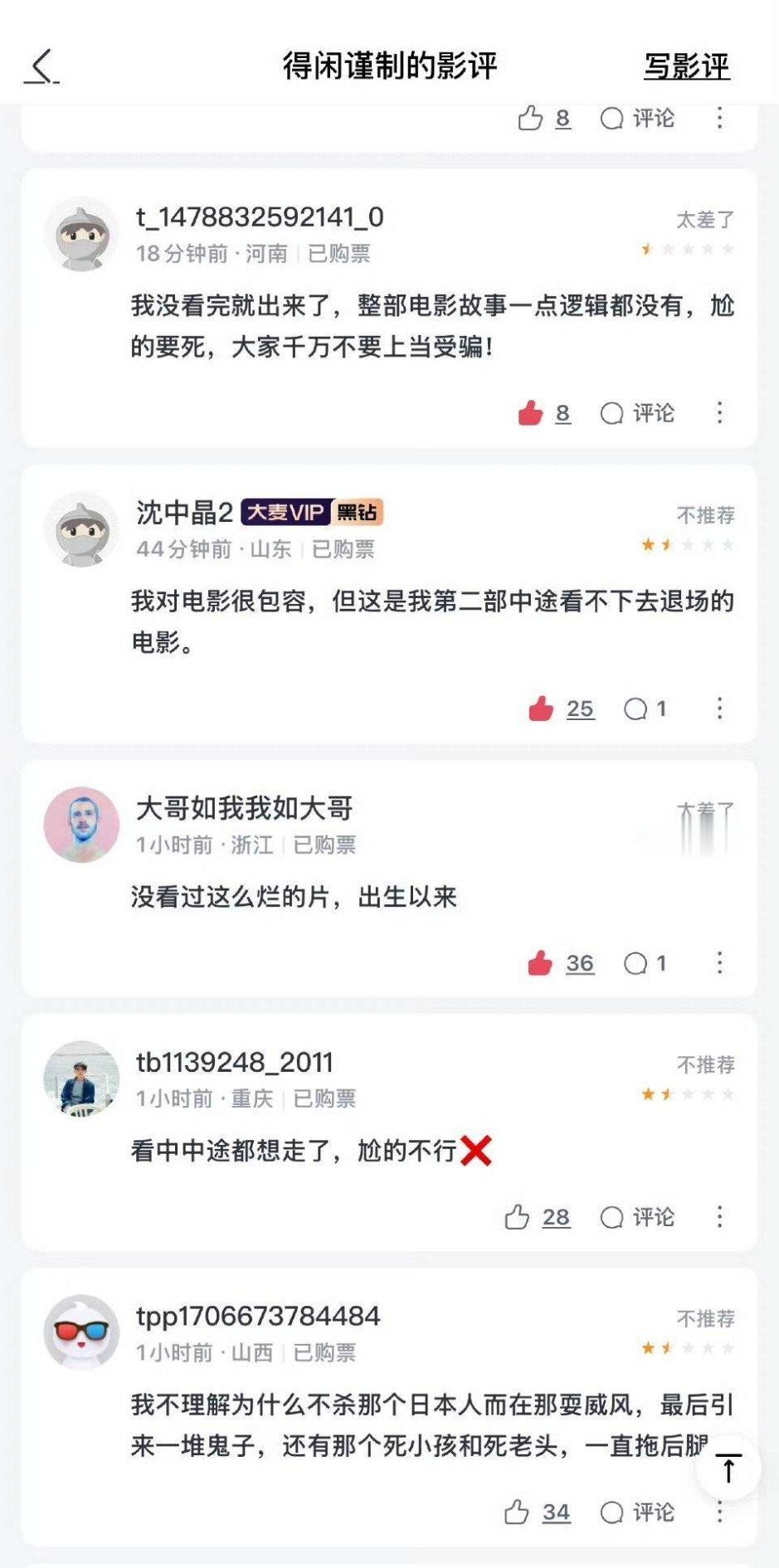Open the three-dot menu on t_1478832592141_0's review
The image size is (779, 1568).
[x=718, y=412]
